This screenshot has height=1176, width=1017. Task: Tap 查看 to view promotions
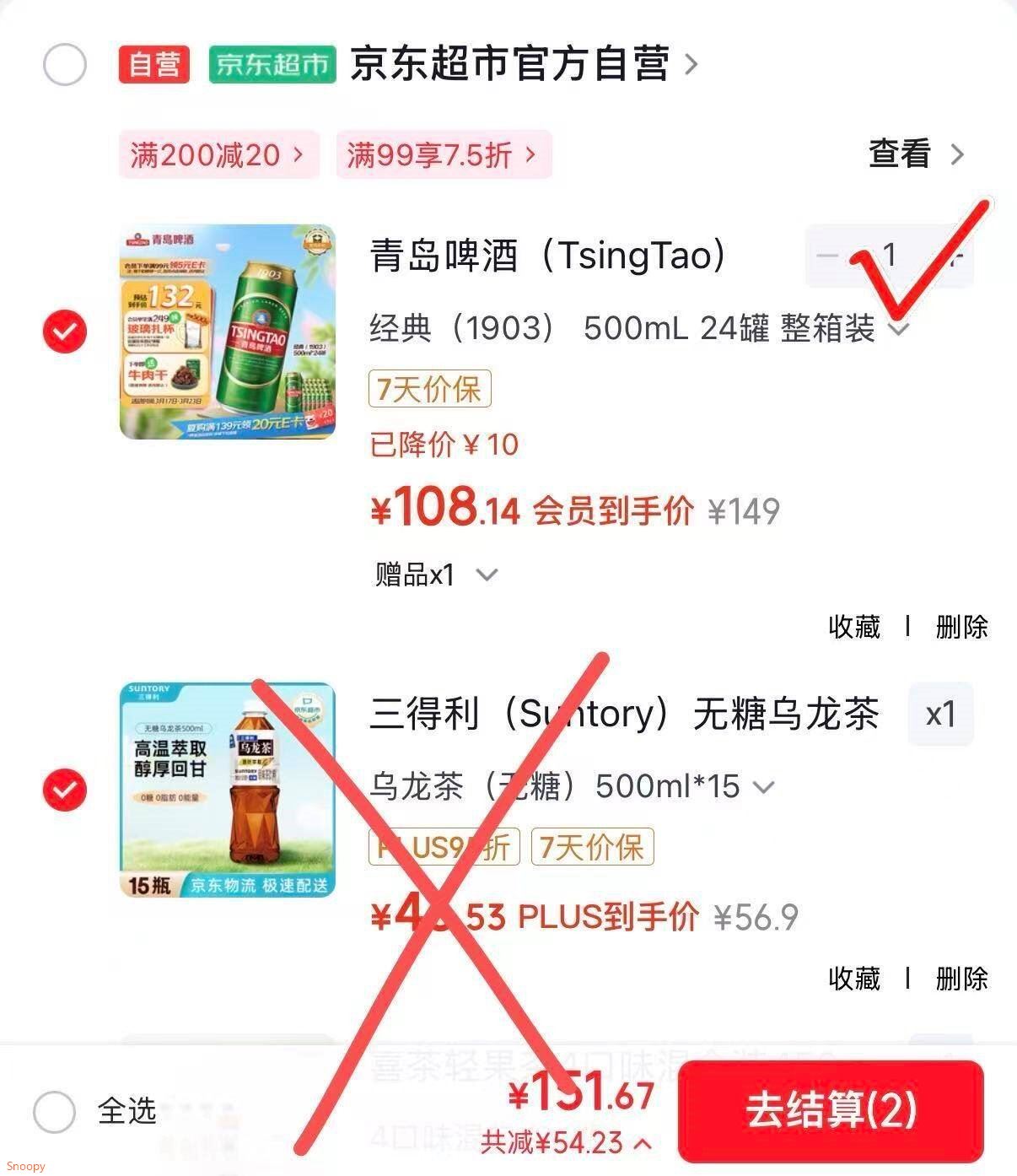pos(915,154)
